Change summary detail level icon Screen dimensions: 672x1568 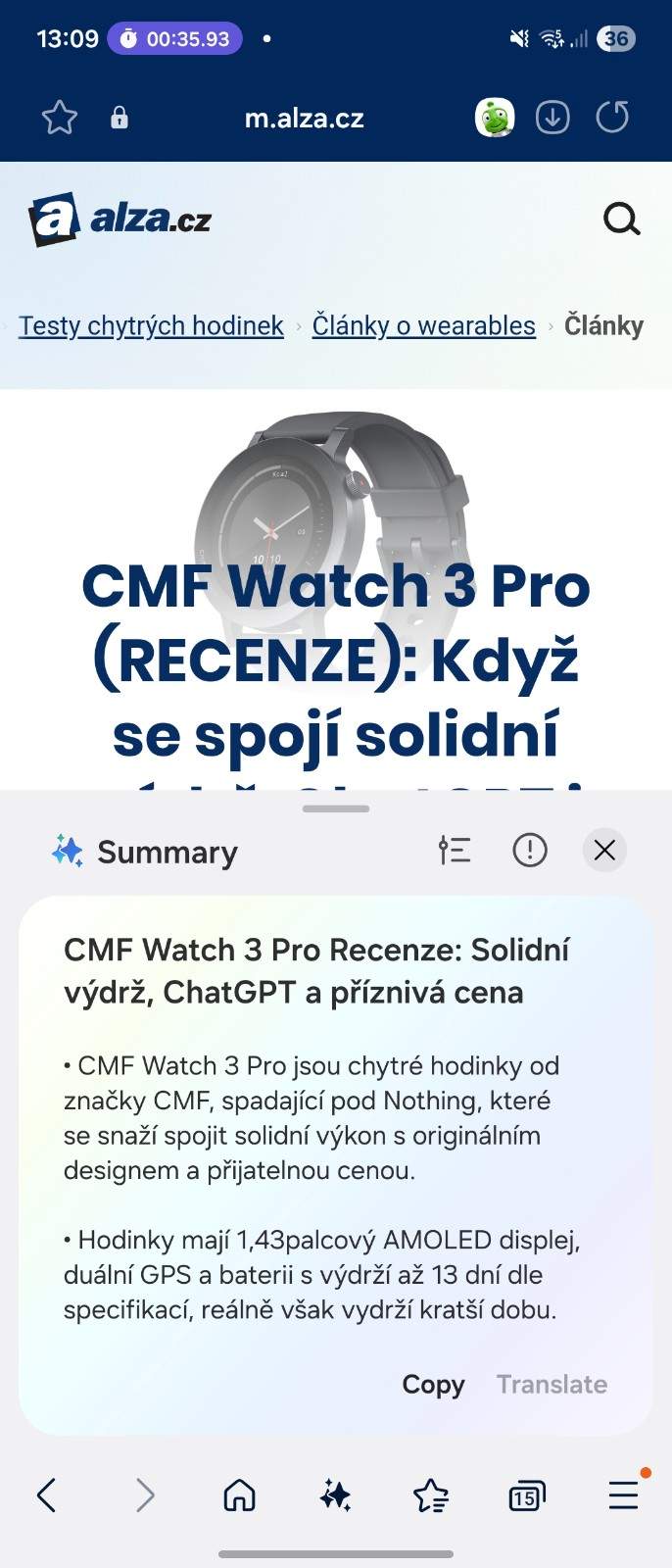point(454,850)
